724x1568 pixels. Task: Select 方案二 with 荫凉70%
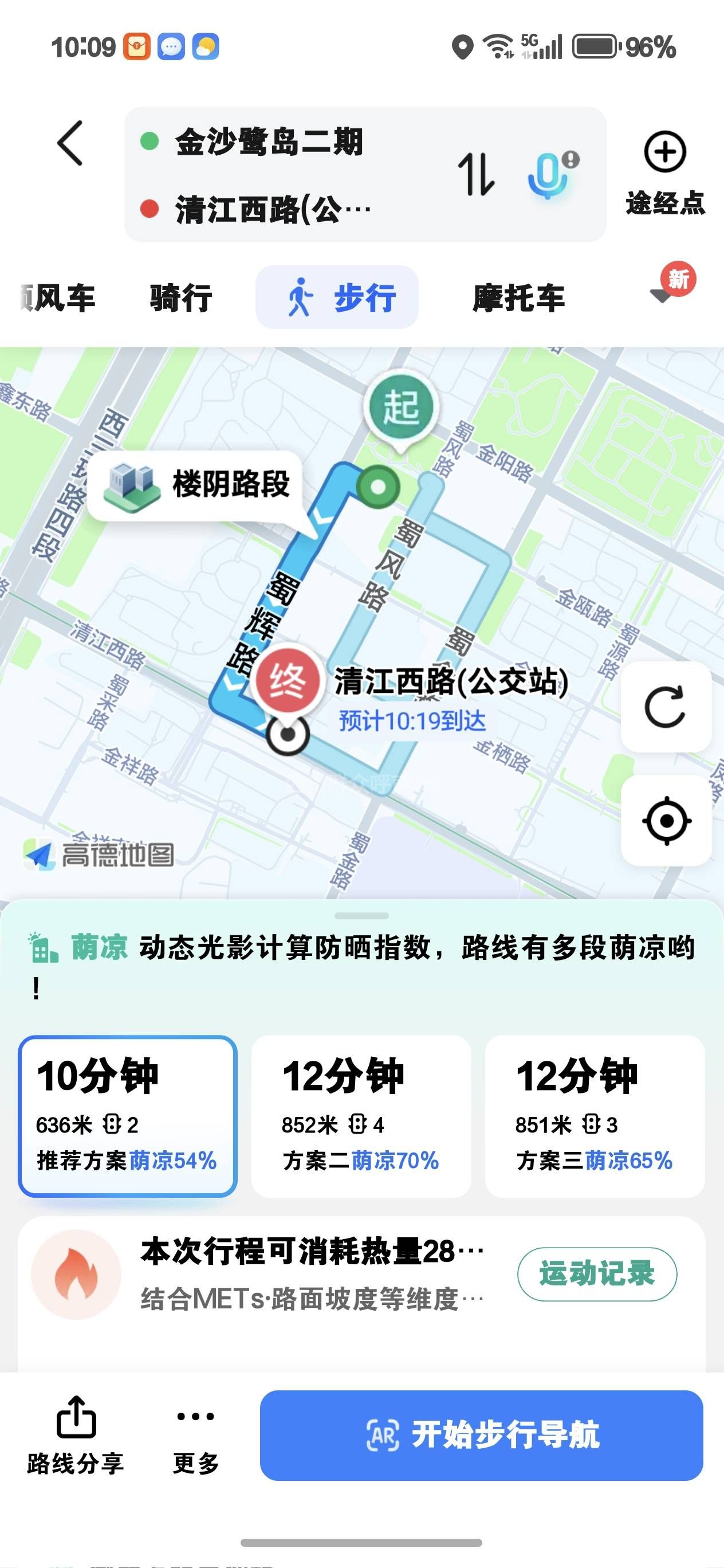click(361, 1116)
